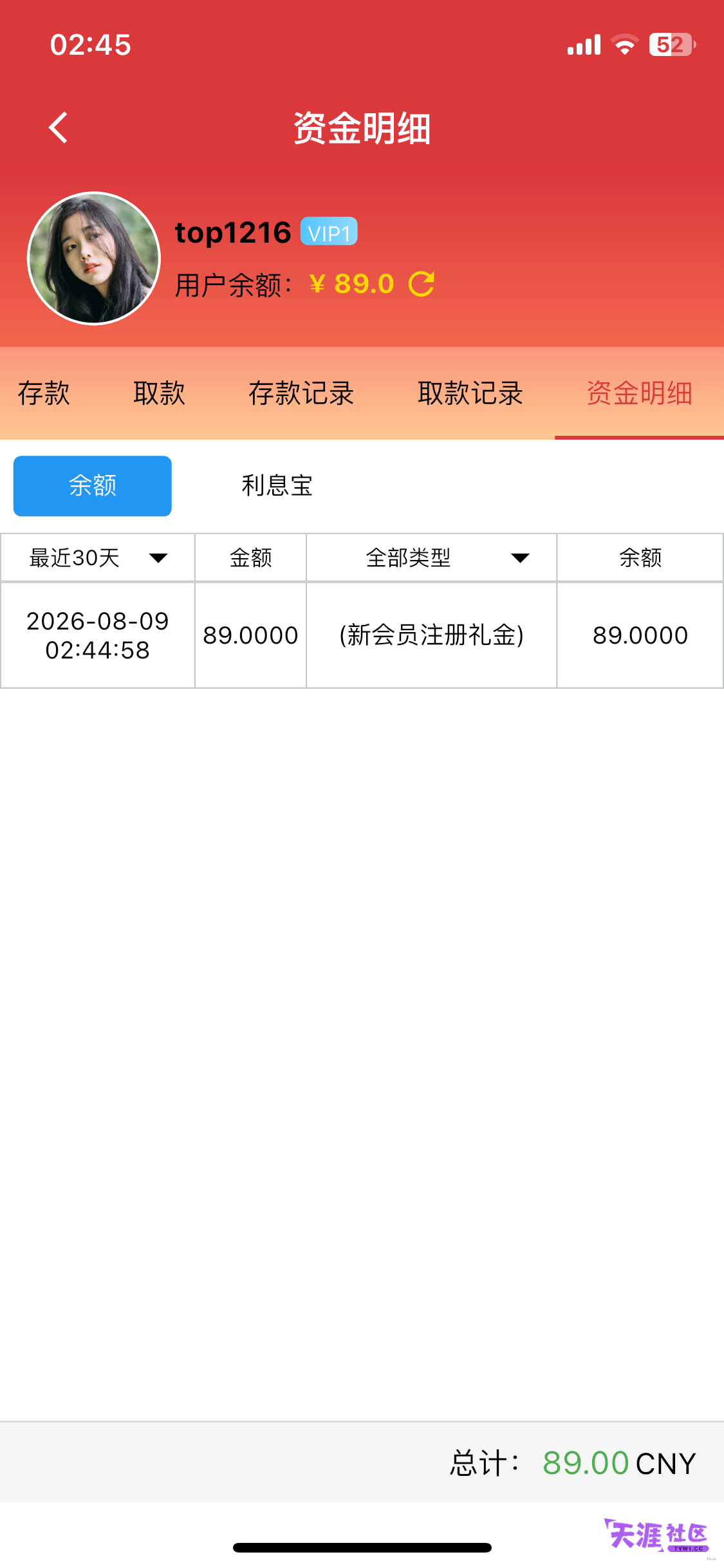Go back using the top arrow
The height and width of the screenshot is (1568, 724).
coord(58,127)
